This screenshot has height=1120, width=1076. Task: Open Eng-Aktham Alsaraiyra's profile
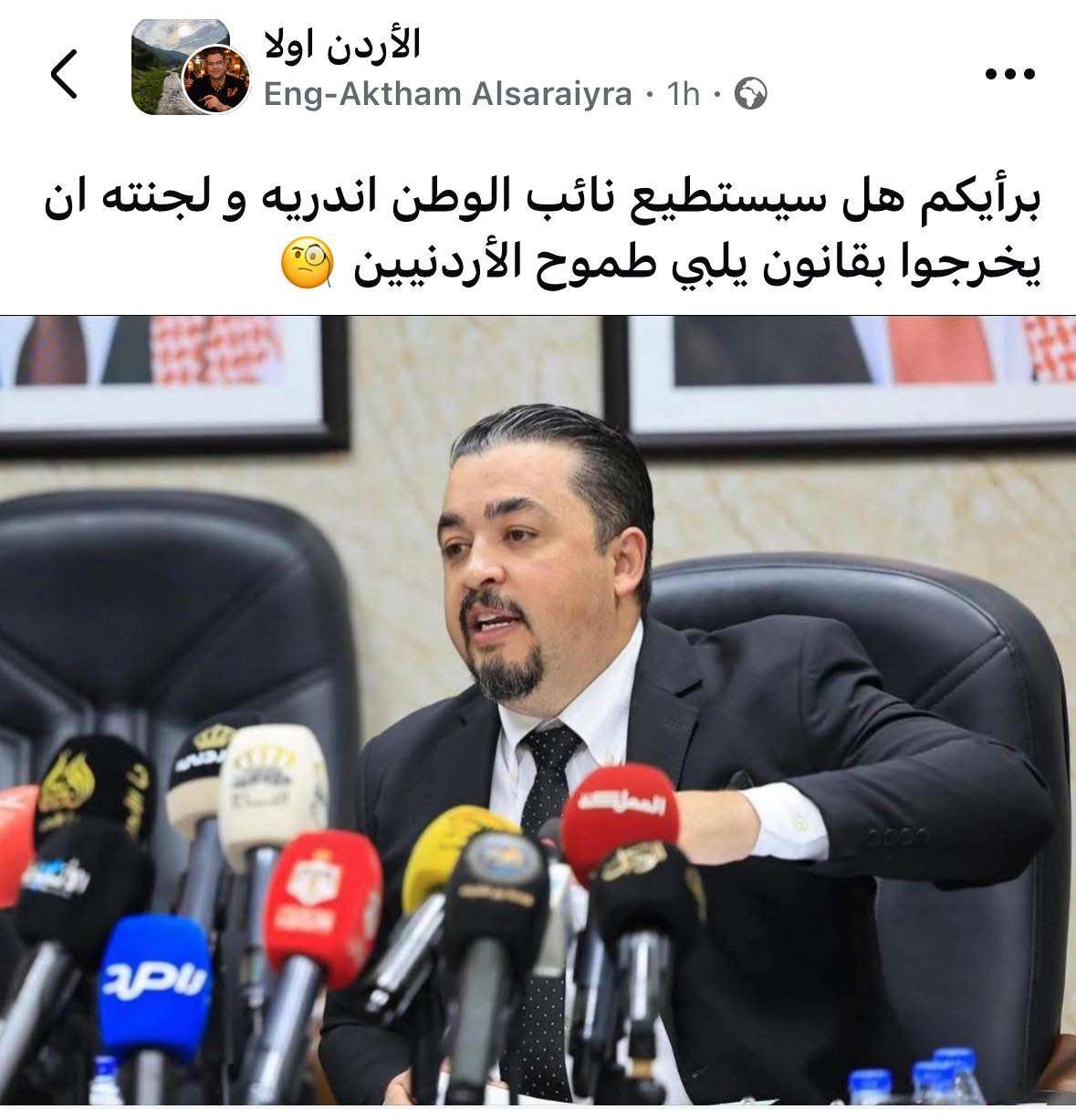pos(447,94)
